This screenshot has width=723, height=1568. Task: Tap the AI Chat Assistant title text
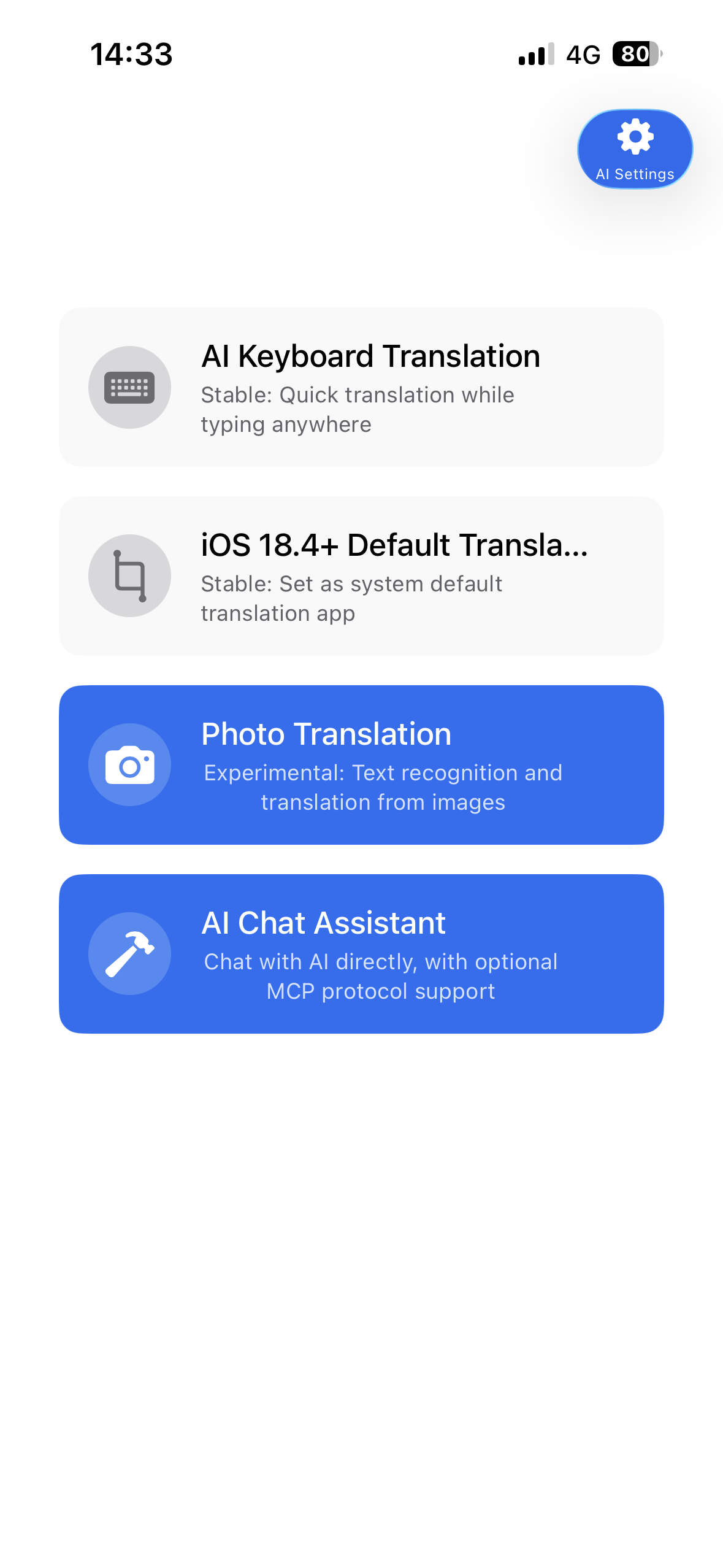[324, 922]
